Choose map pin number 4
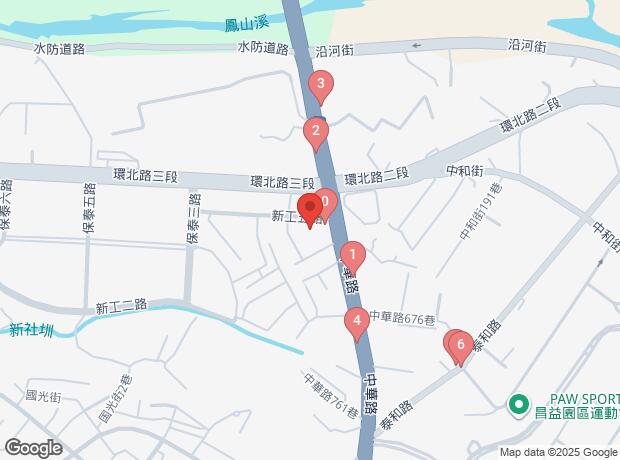 click(356, 322)
